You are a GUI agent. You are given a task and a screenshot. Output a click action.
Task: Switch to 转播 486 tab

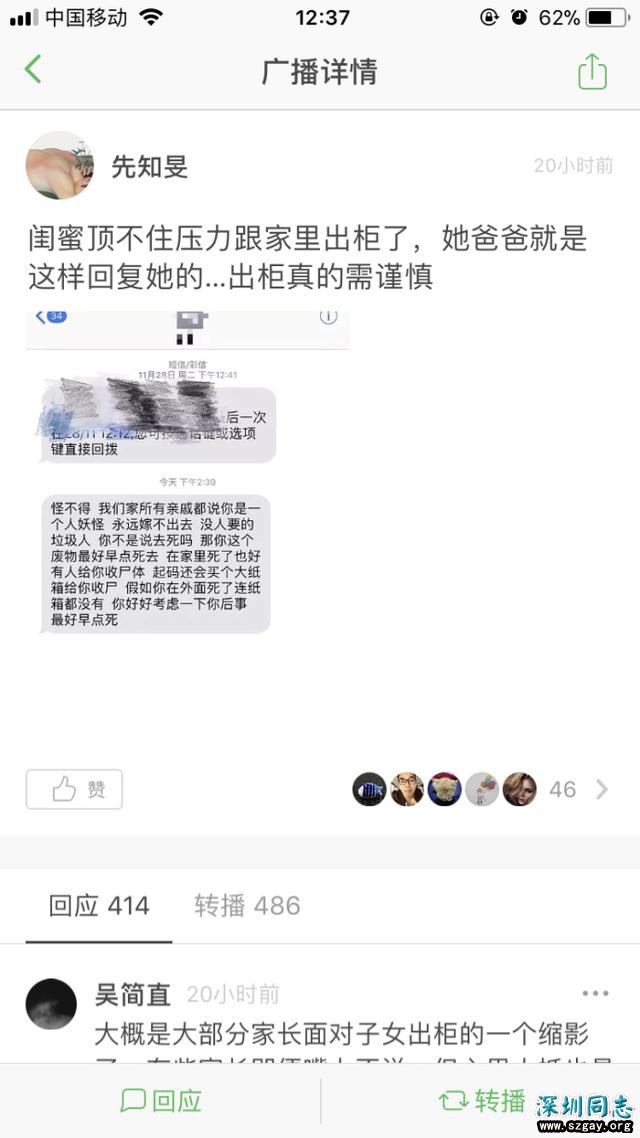247,906
